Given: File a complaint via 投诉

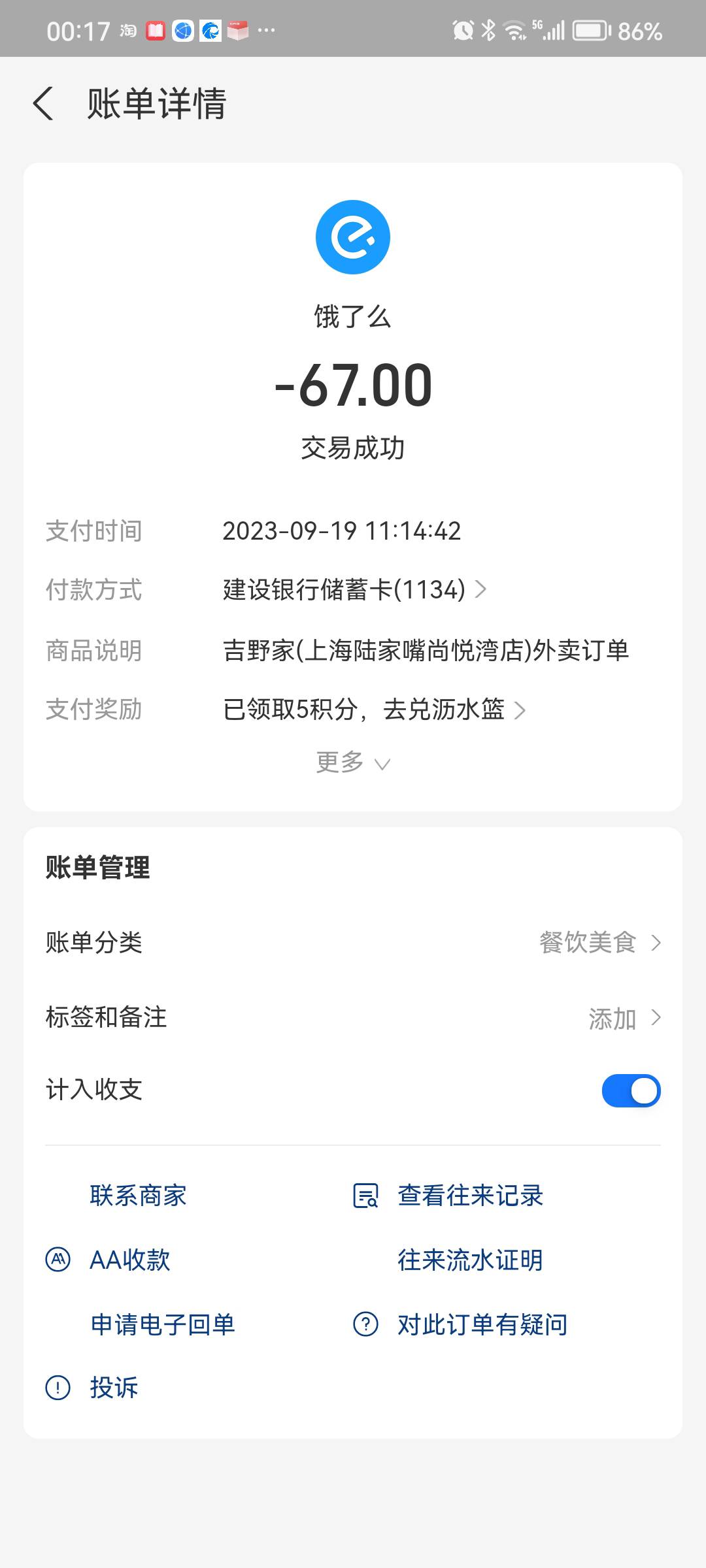Looking at the screenshot, I should click(x=92, y=1388).
